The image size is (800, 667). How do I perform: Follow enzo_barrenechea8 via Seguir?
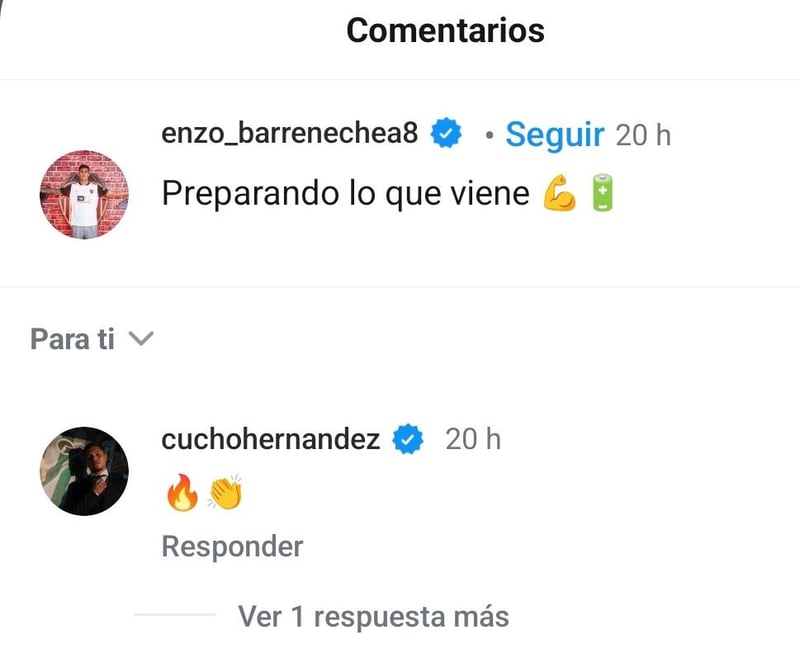click(554, 134)
